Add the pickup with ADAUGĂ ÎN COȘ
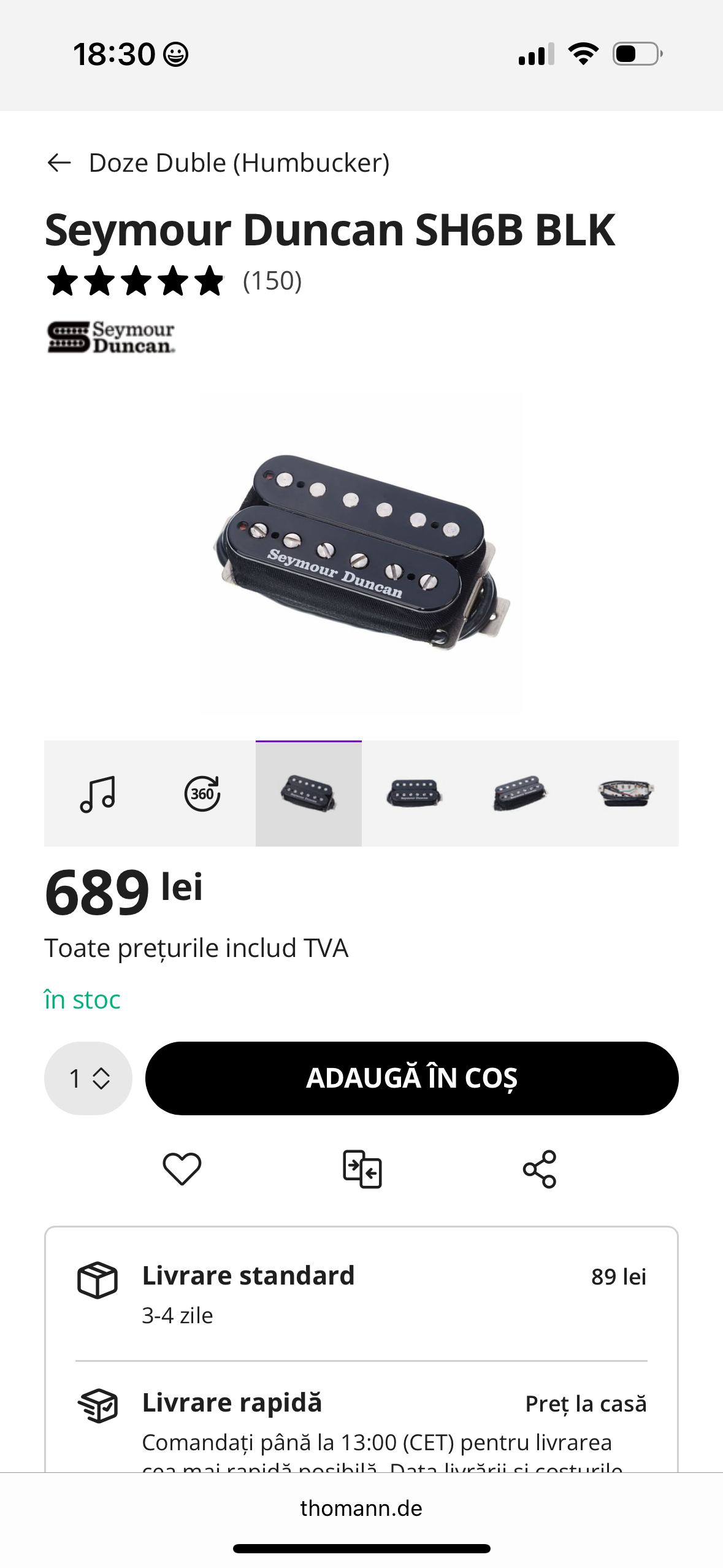Viewport: 723px width, 1568px height. click(411, 1078)
